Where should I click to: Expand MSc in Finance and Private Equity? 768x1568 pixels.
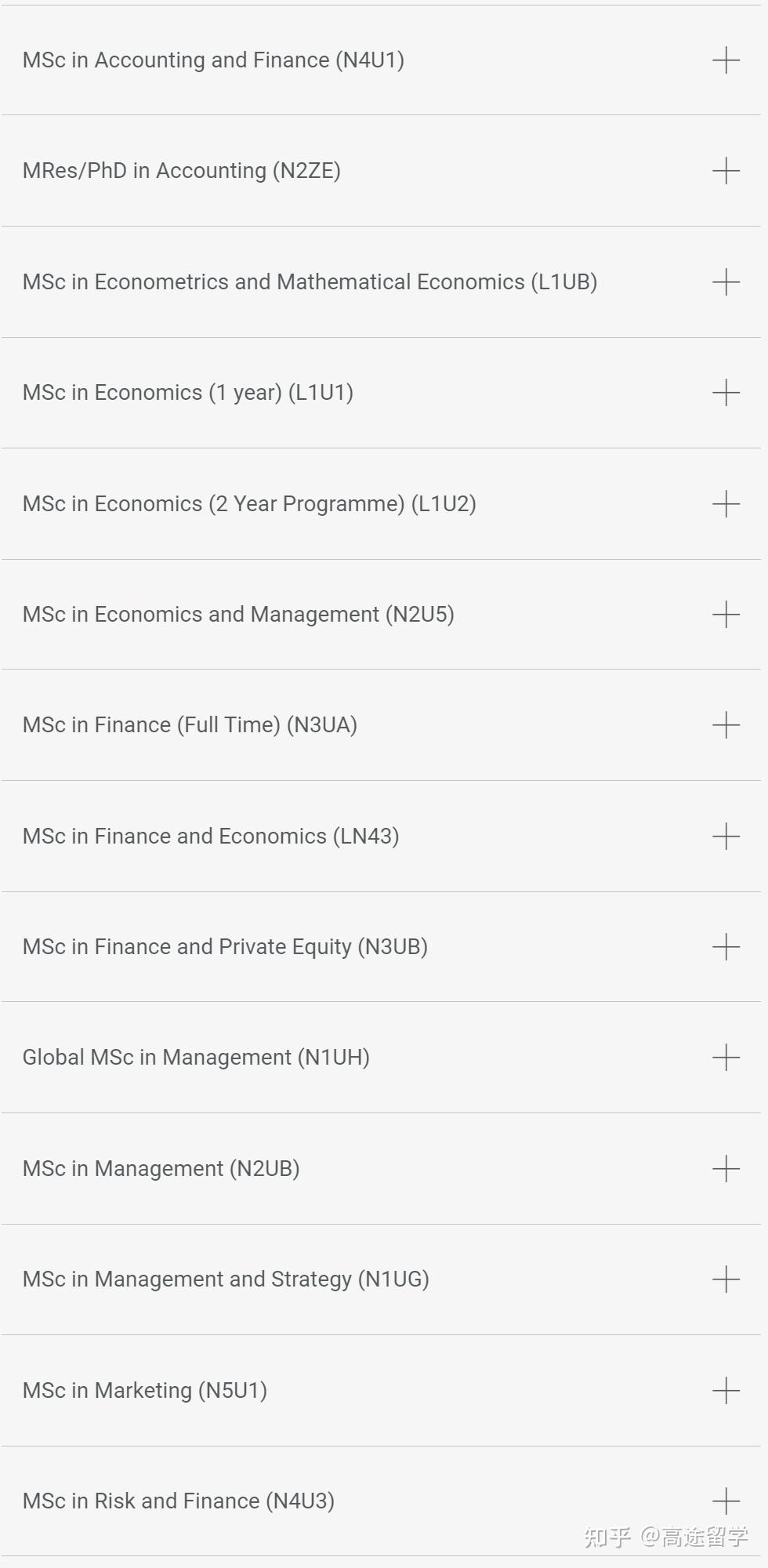(x=726, y=947)
